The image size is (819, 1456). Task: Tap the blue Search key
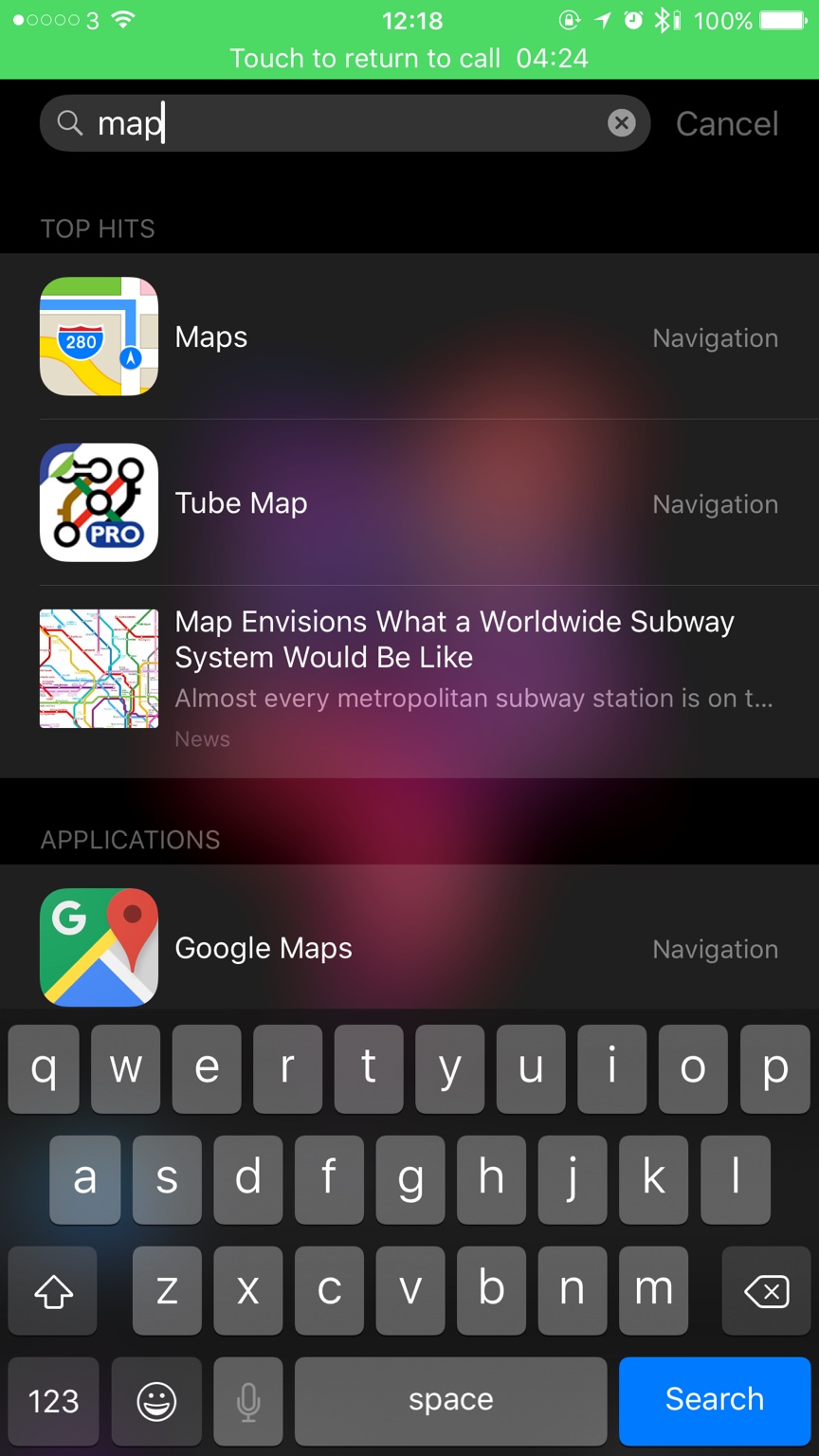[714, 1399]
